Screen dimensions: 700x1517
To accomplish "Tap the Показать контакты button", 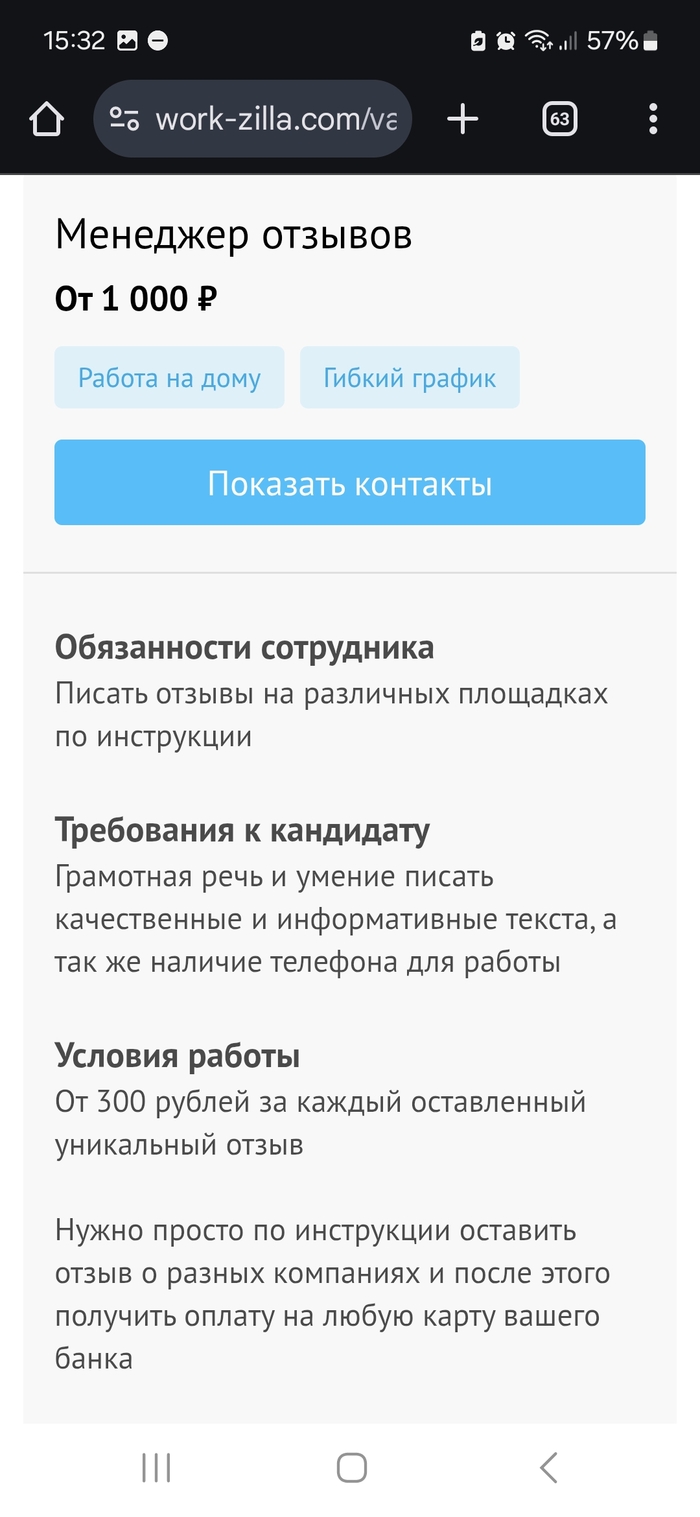I will (349, 483).
